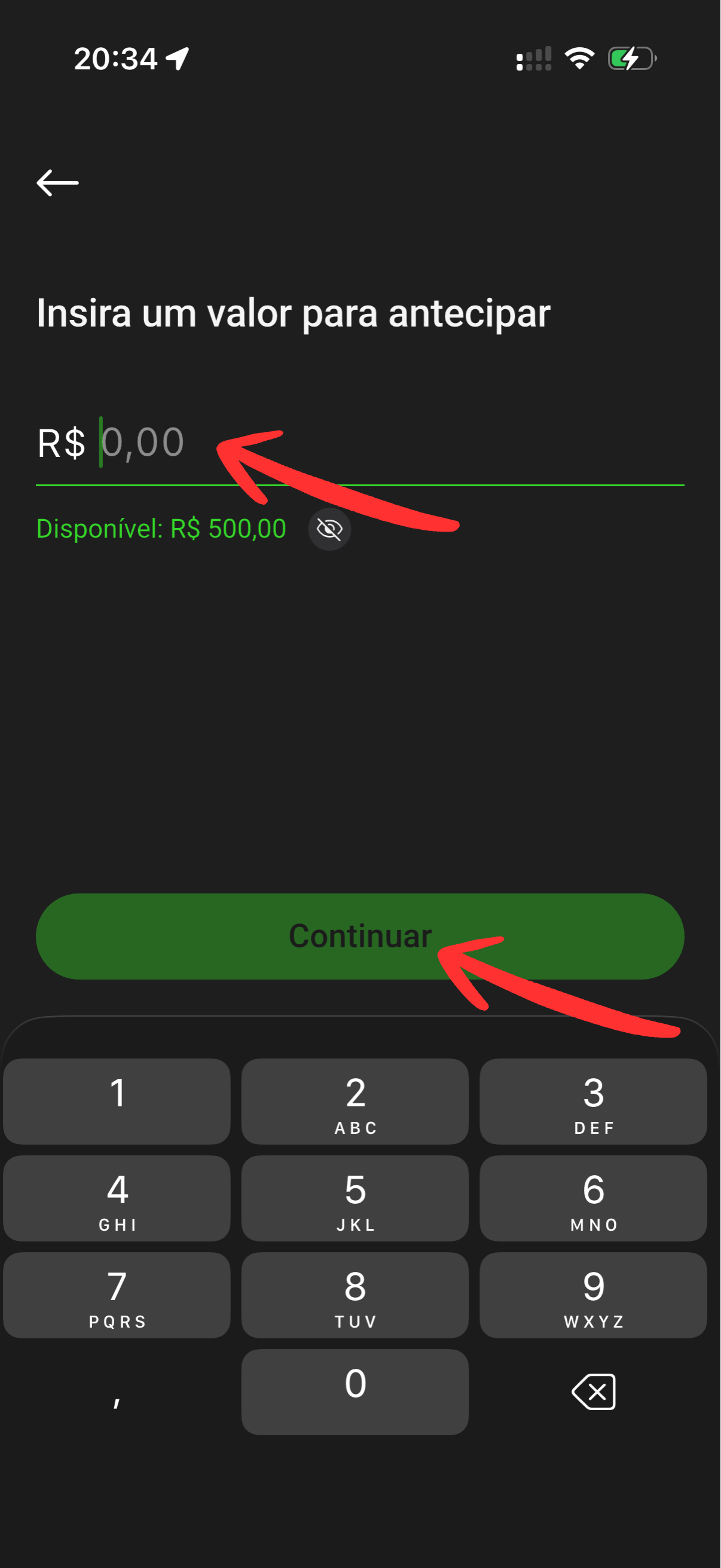Tap the location arrow in the status bar

click(175, 59)
